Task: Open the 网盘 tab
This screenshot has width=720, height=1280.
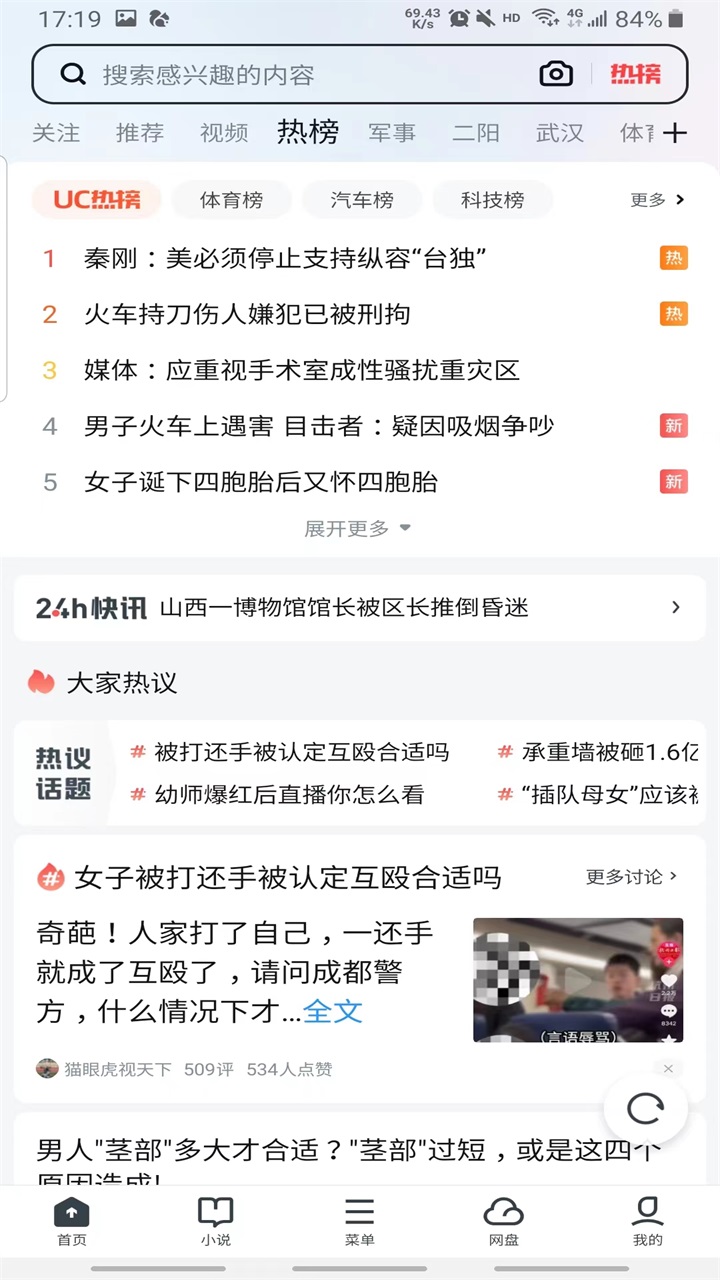Action: [x=504, y=1222]
